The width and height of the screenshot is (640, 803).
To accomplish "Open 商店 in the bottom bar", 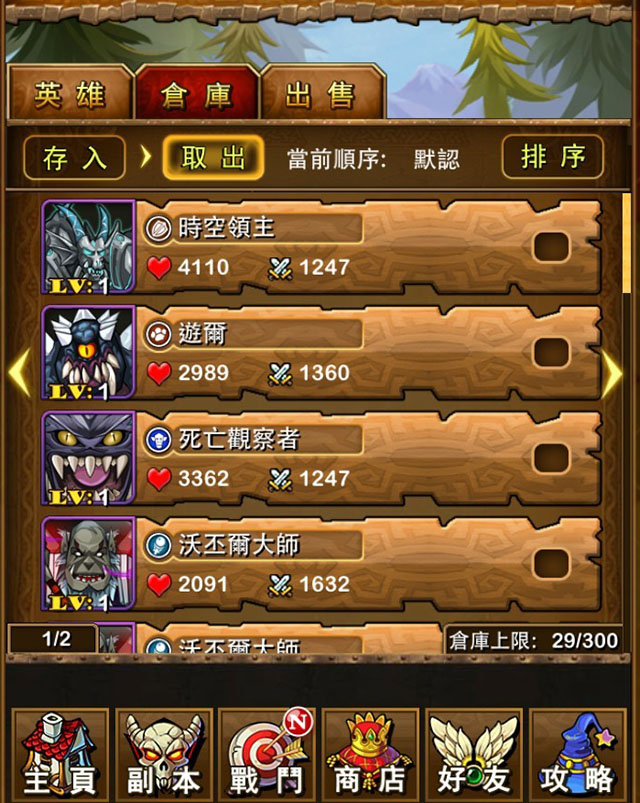I will pos(372,755).
